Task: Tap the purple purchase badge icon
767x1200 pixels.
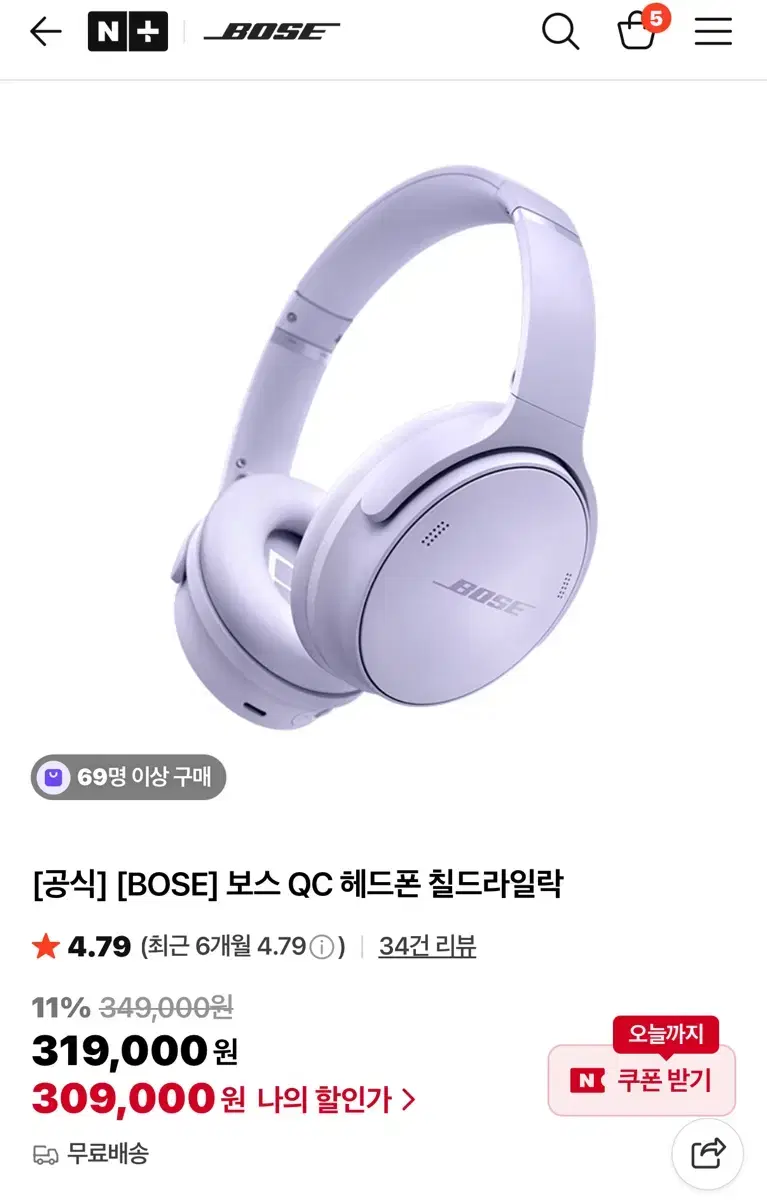Action: tap(53, 777)
